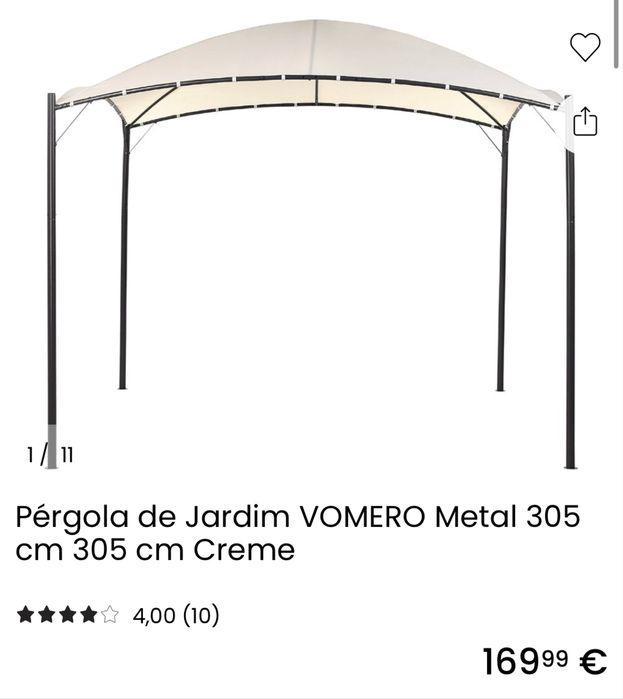Share this pergola product
This screenshot has height=699, width=623.
click(x=585, y=122)
